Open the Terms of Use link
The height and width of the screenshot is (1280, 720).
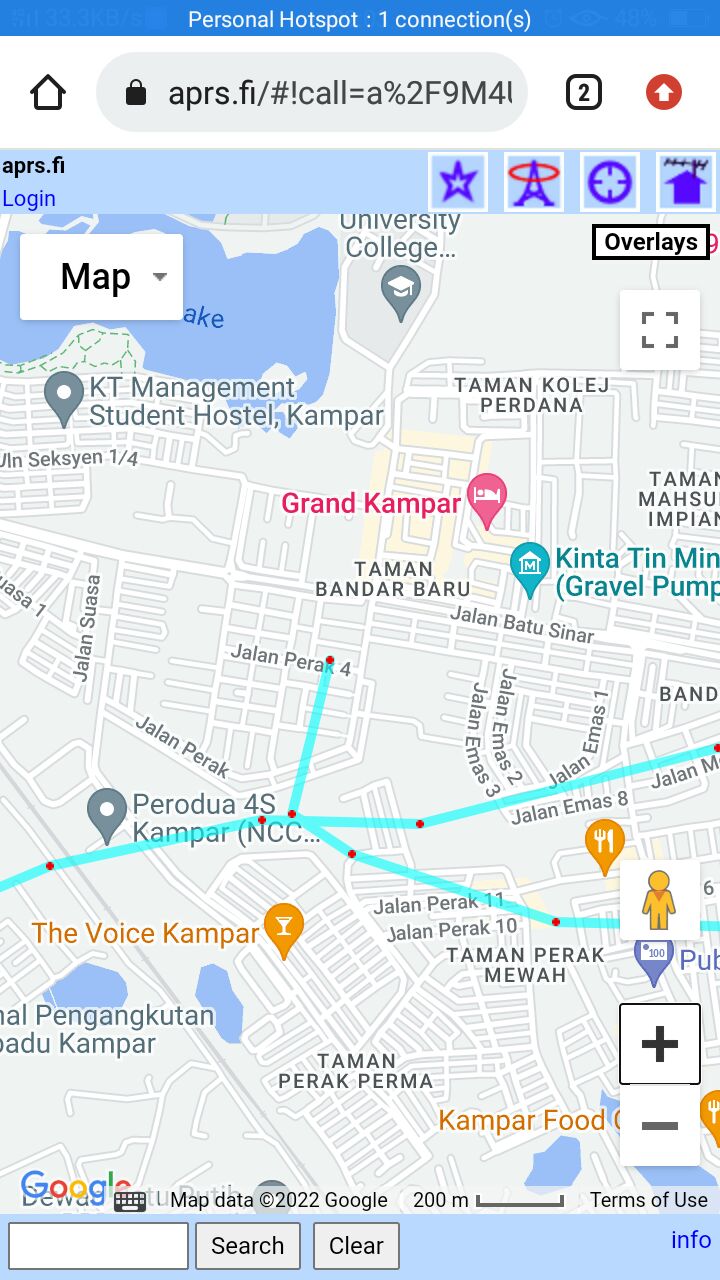point(648,1200)
